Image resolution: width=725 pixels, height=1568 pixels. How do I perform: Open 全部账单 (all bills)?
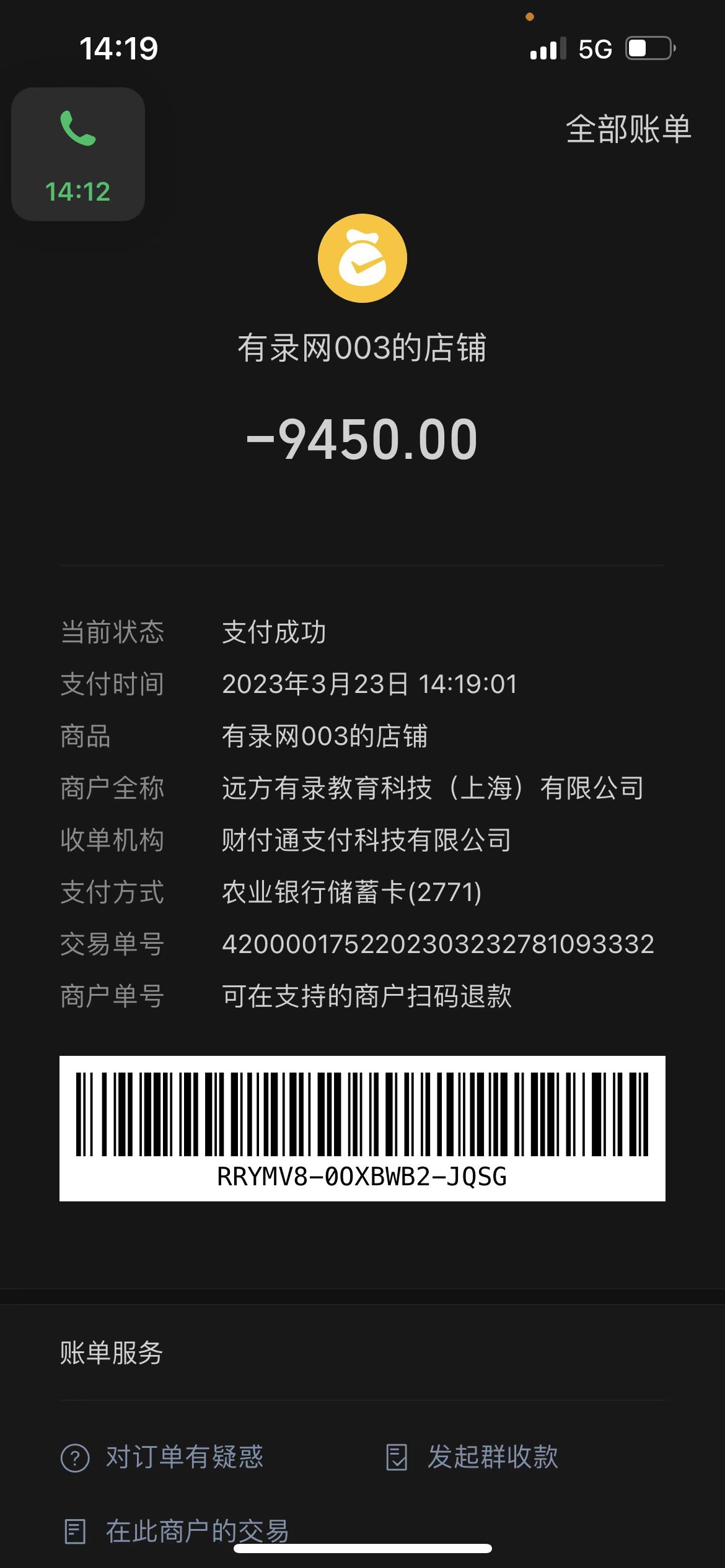point(628,129)
